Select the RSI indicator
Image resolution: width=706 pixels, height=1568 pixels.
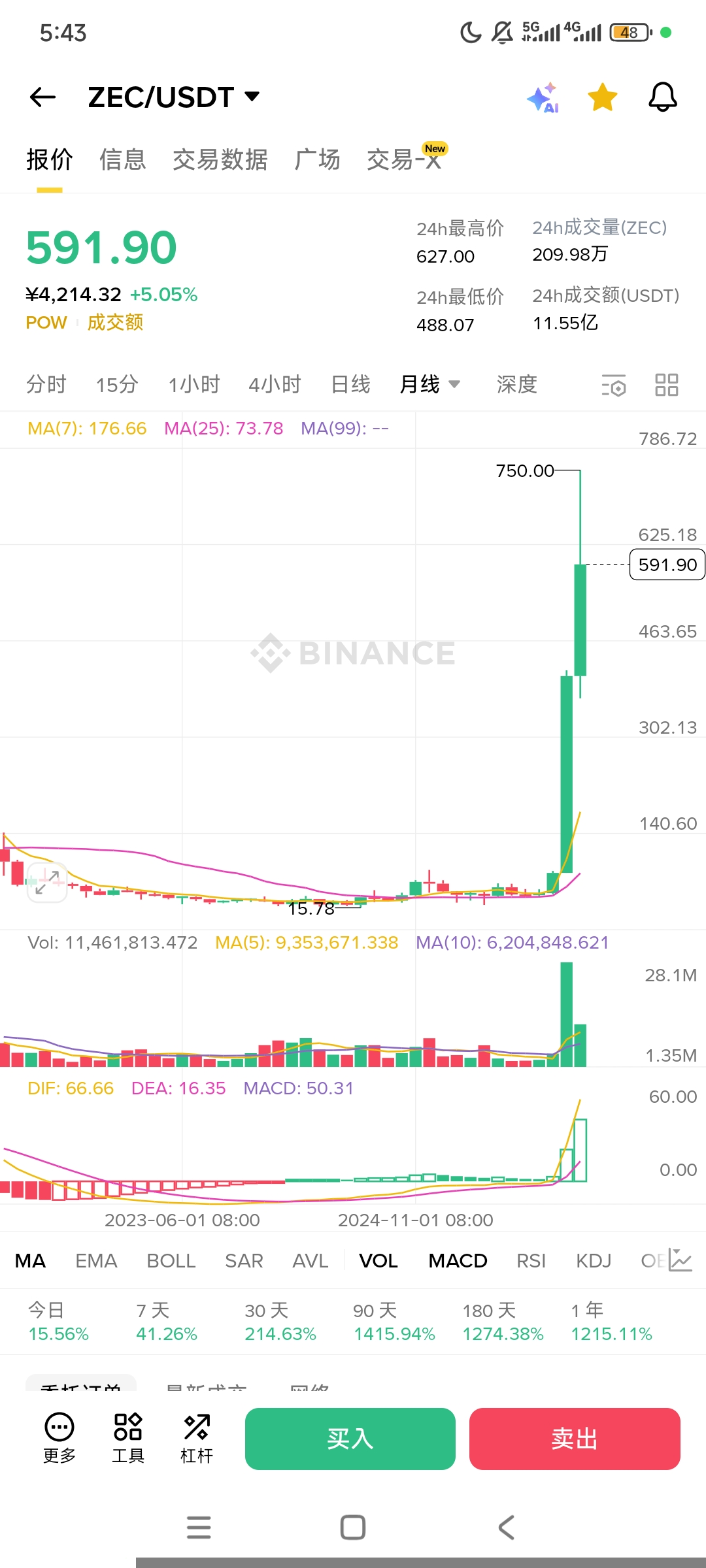point(531,1261)
